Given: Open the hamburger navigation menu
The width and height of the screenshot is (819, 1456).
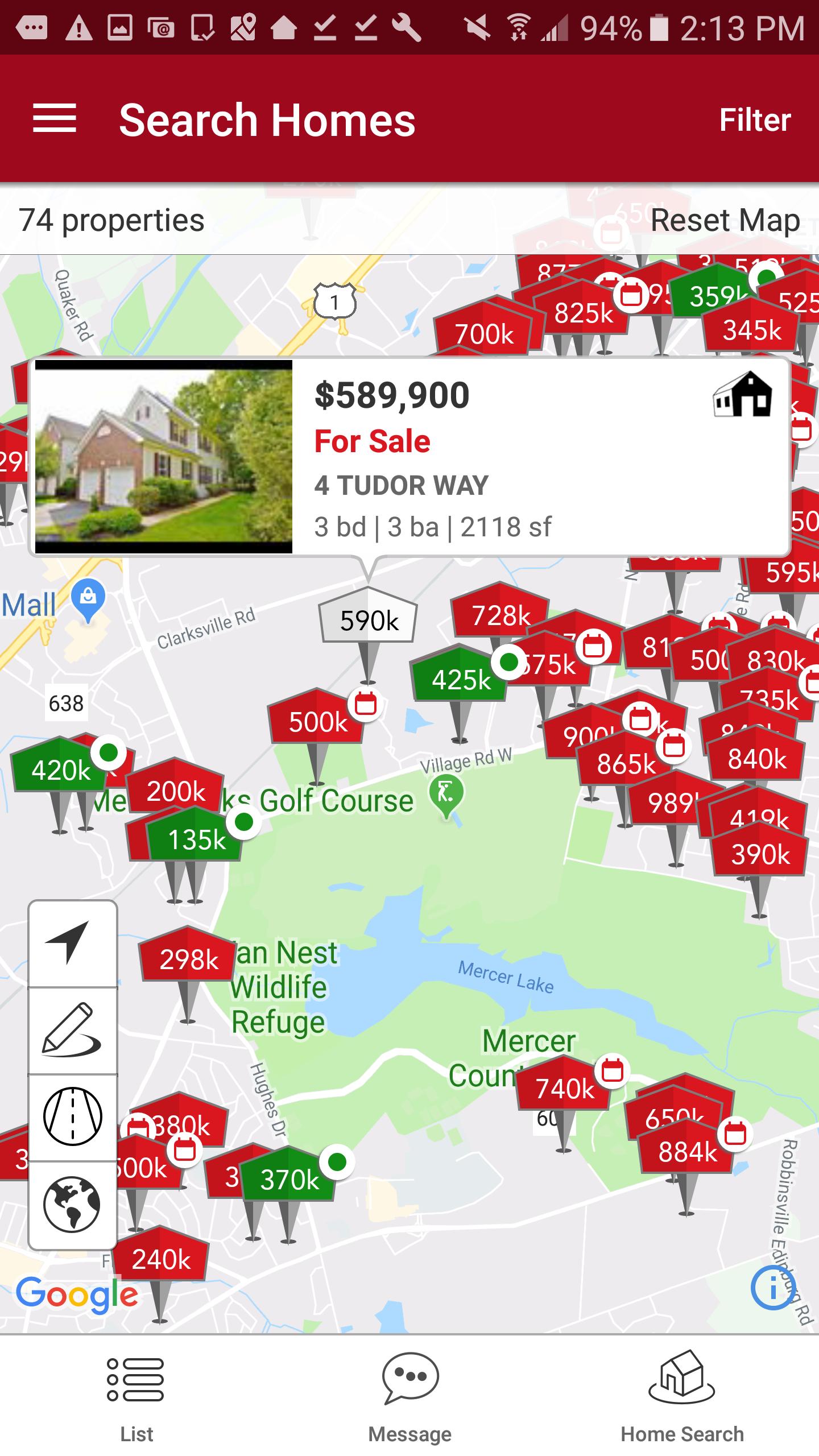Looking at the screenshot, I should (55, 119).
